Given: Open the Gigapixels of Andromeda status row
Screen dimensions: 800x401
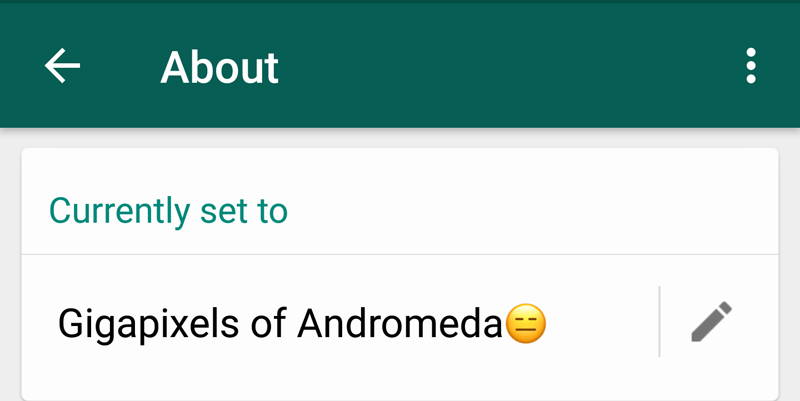Looking at the screenshot, I should 302,324.
